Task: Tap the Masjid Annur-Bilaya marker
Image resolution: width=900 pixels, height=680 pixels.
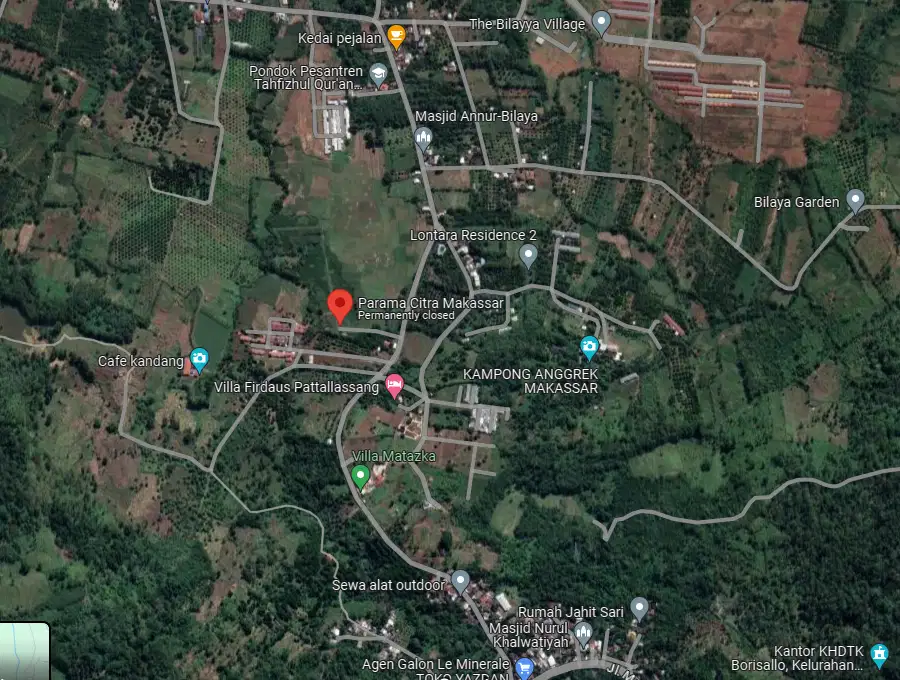Action: (424, 138)
